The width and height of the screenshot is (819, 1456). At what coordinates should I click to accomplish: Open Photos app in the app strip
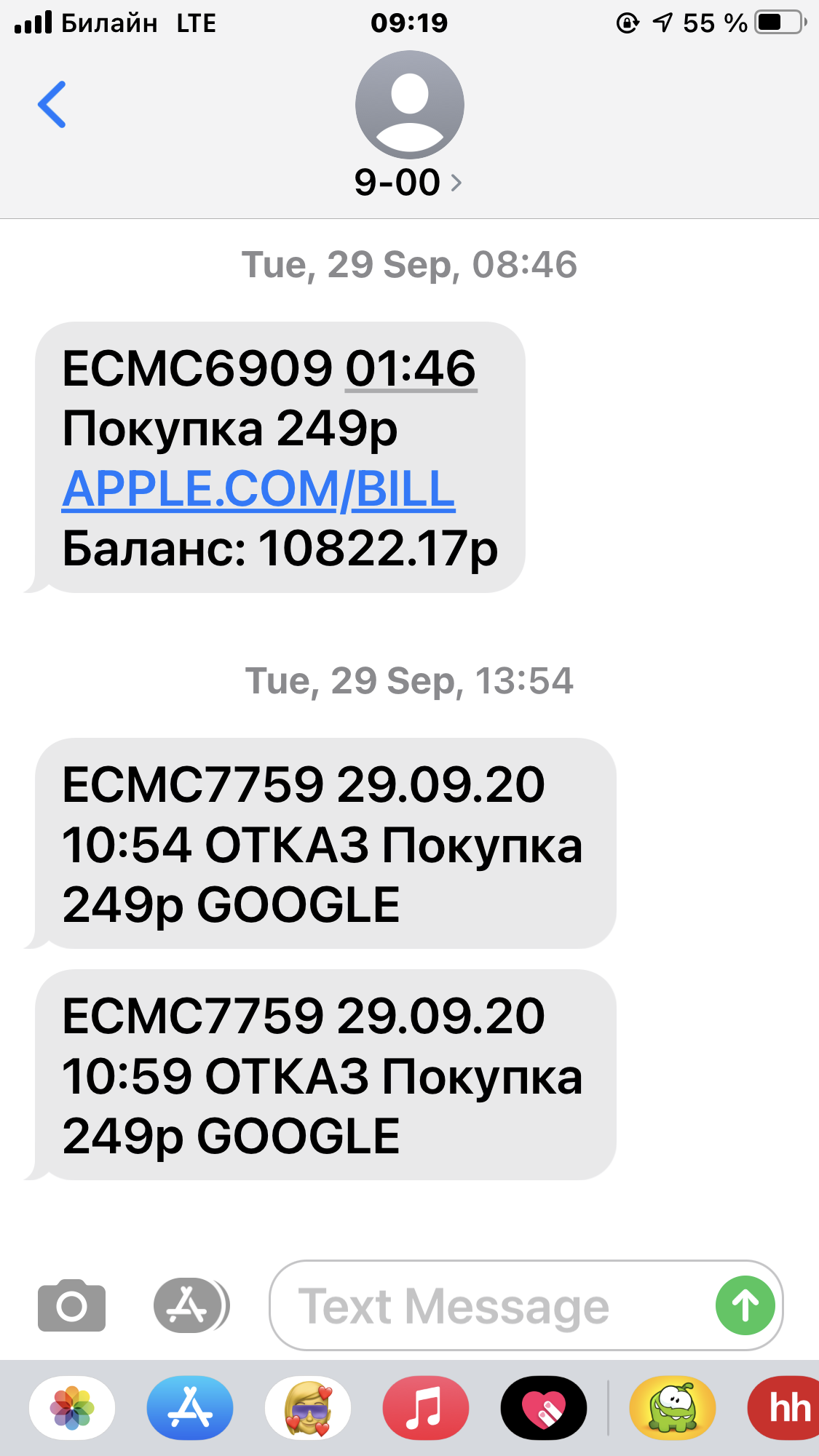(72, 1408)
